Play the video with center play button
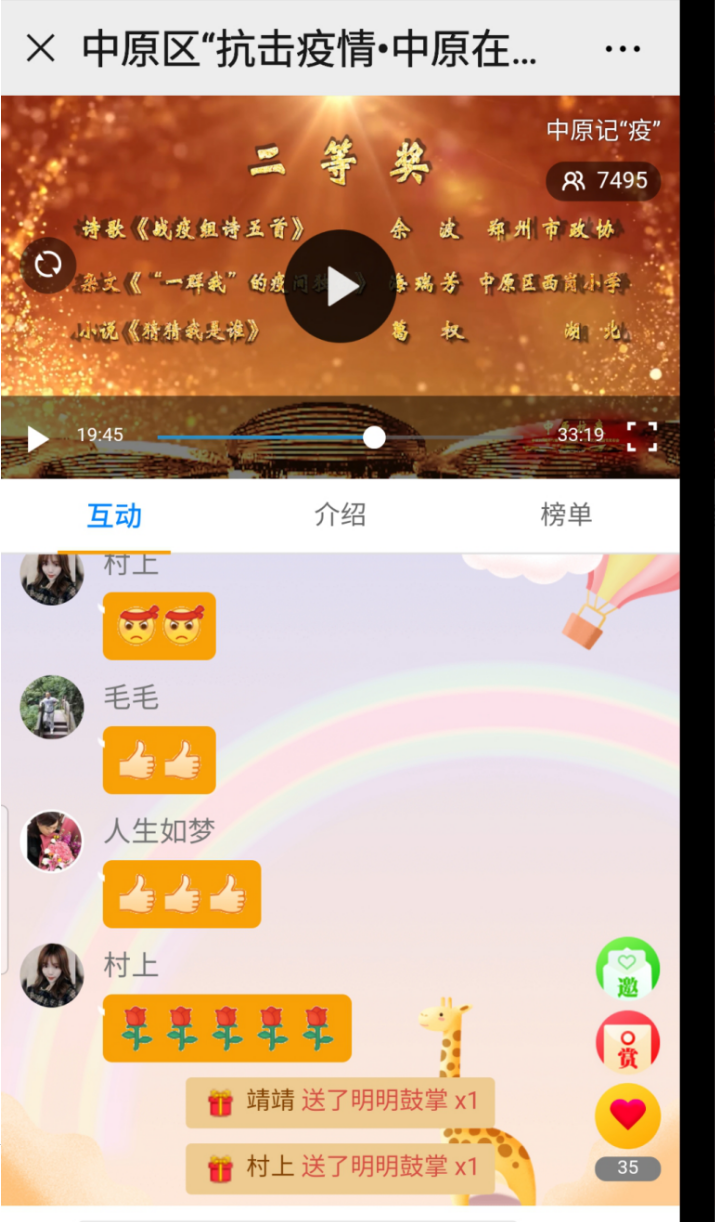The image size is (715, 1222). (340, 286)
